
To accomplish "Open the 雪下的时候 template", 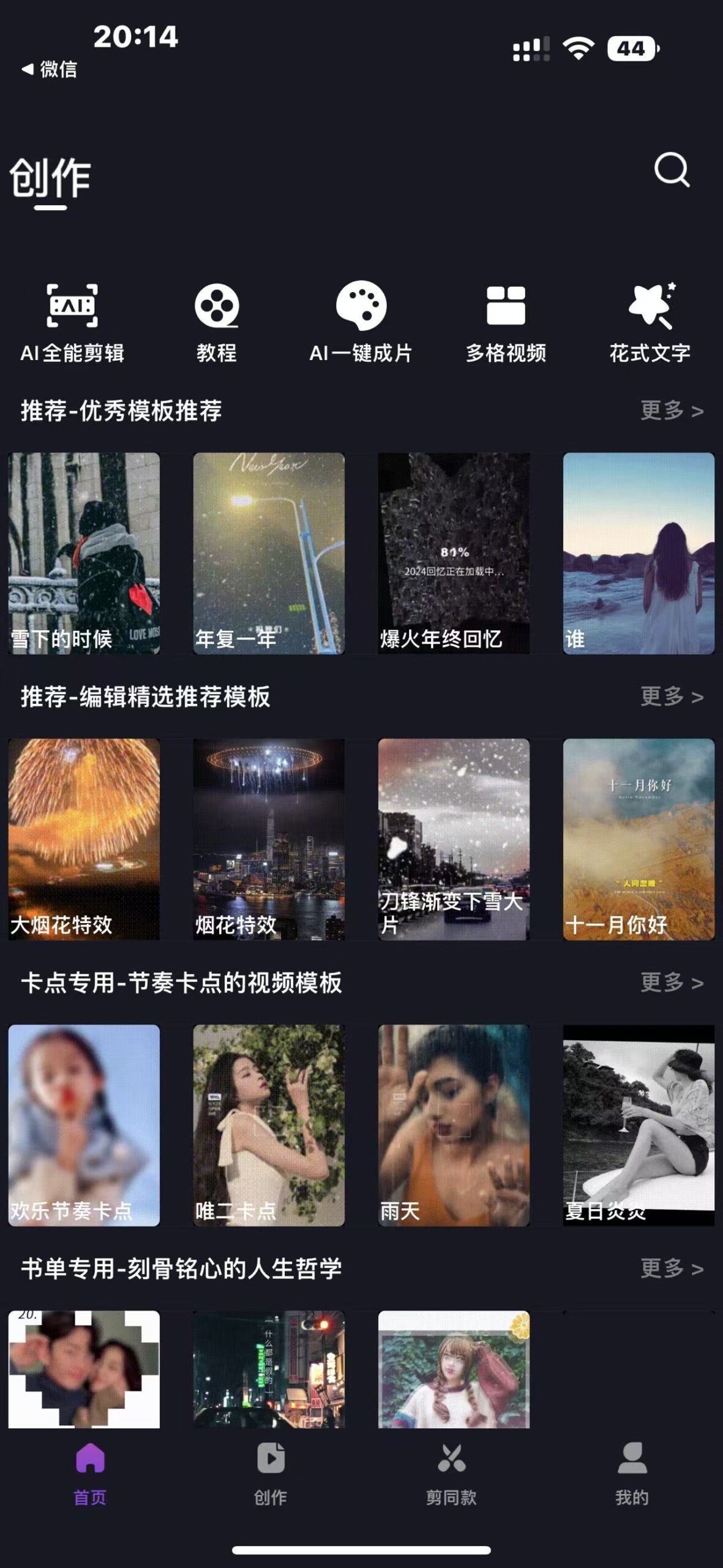I will pyautogui.click(x=84, y=553).
